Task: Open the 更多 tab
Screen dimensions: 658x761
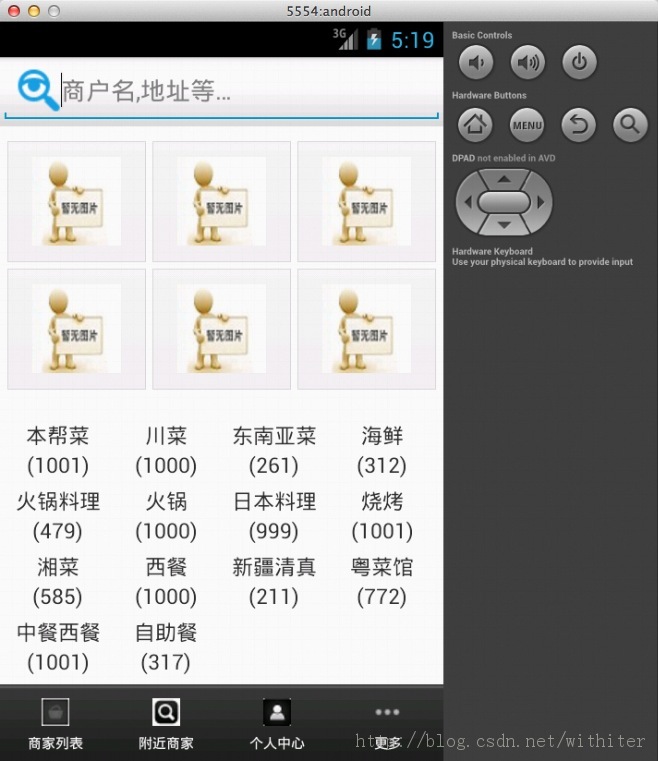Action: coord(387,723)
